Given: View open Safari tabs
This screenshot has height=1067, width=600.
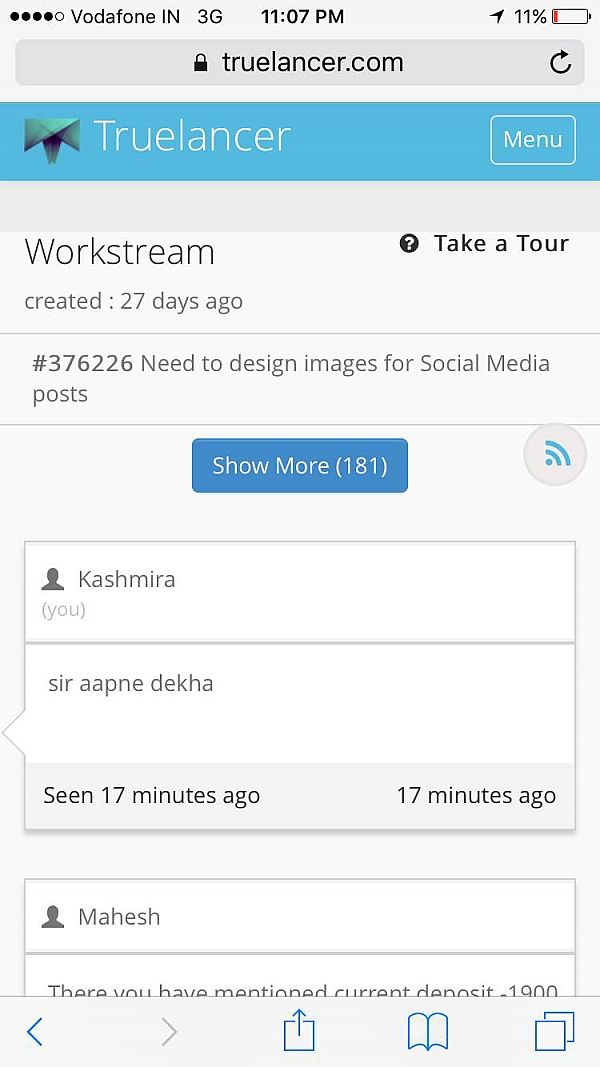Looking at the screenshot, I should (555, 1031).
